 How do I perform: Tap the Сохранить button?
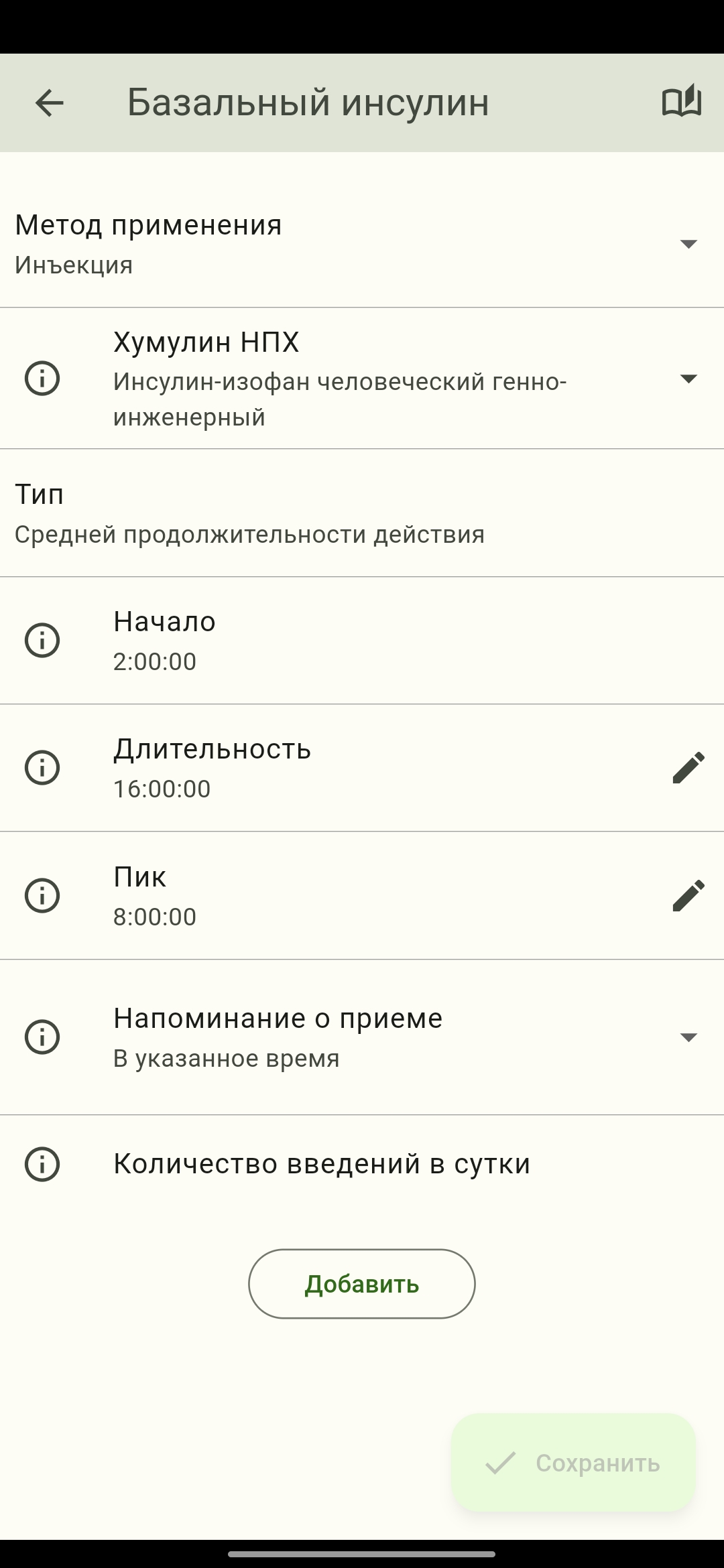click(x=574, y=1463)
